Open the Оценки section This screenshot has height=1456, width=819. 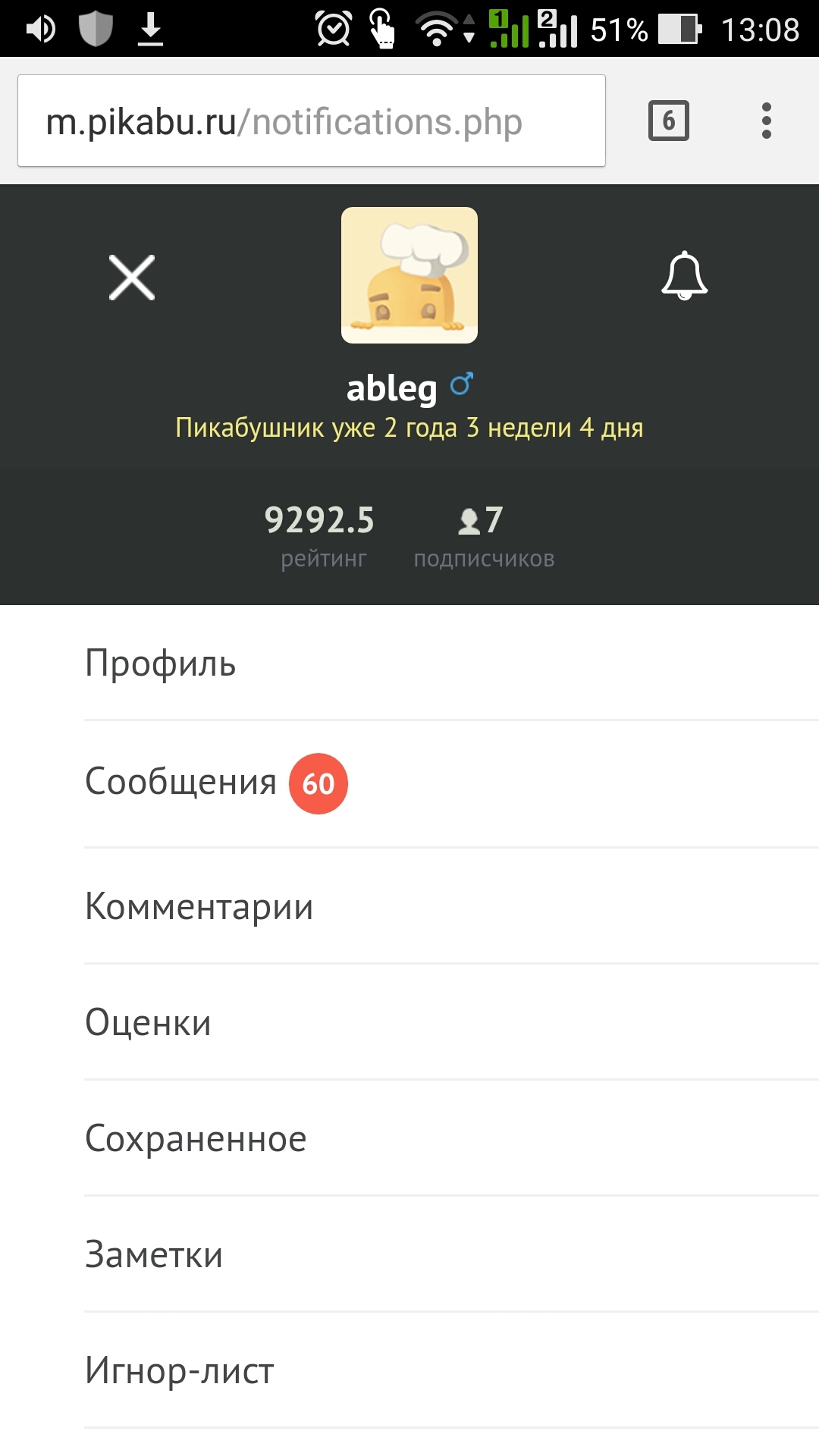149,1022
